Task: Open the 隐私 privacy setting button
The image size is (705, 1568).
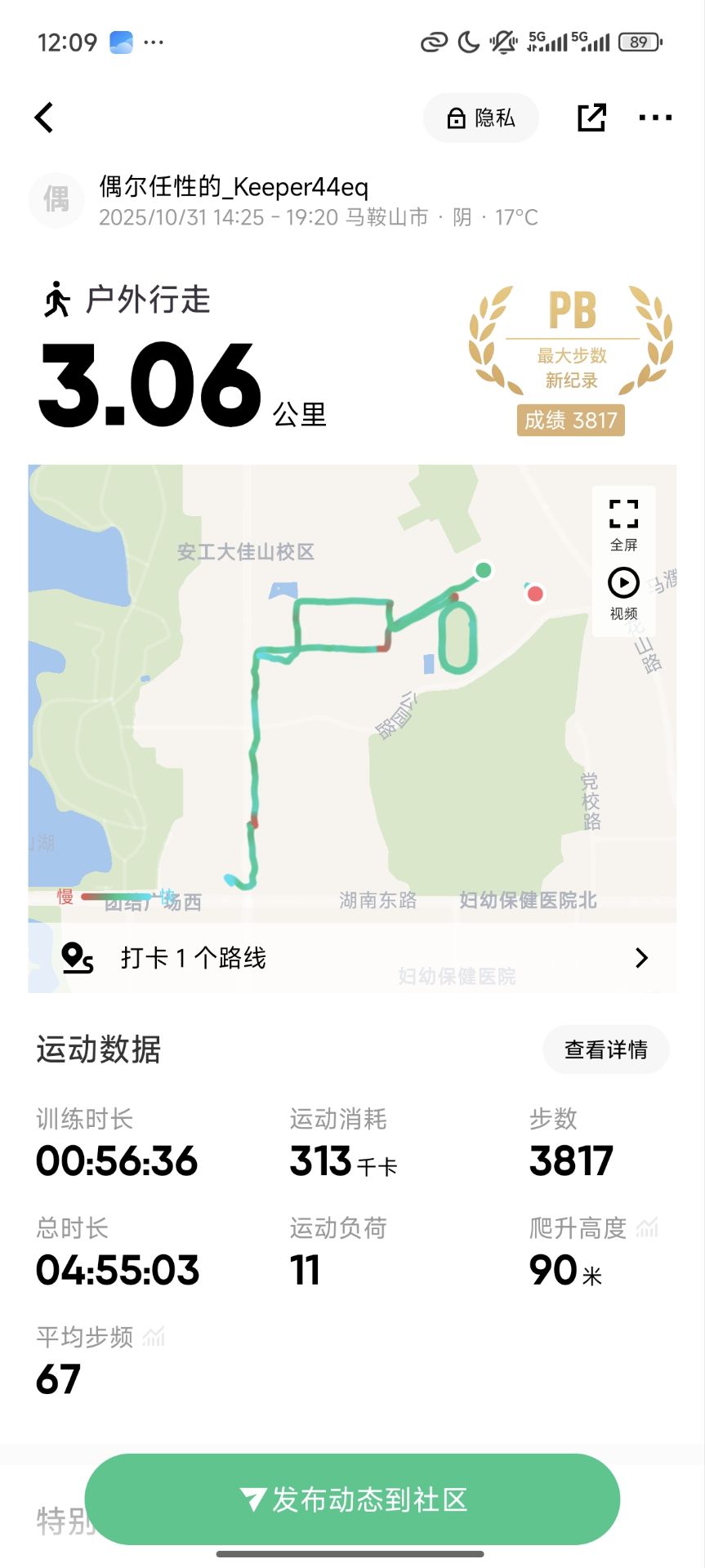Action: [x=481, y=118]
